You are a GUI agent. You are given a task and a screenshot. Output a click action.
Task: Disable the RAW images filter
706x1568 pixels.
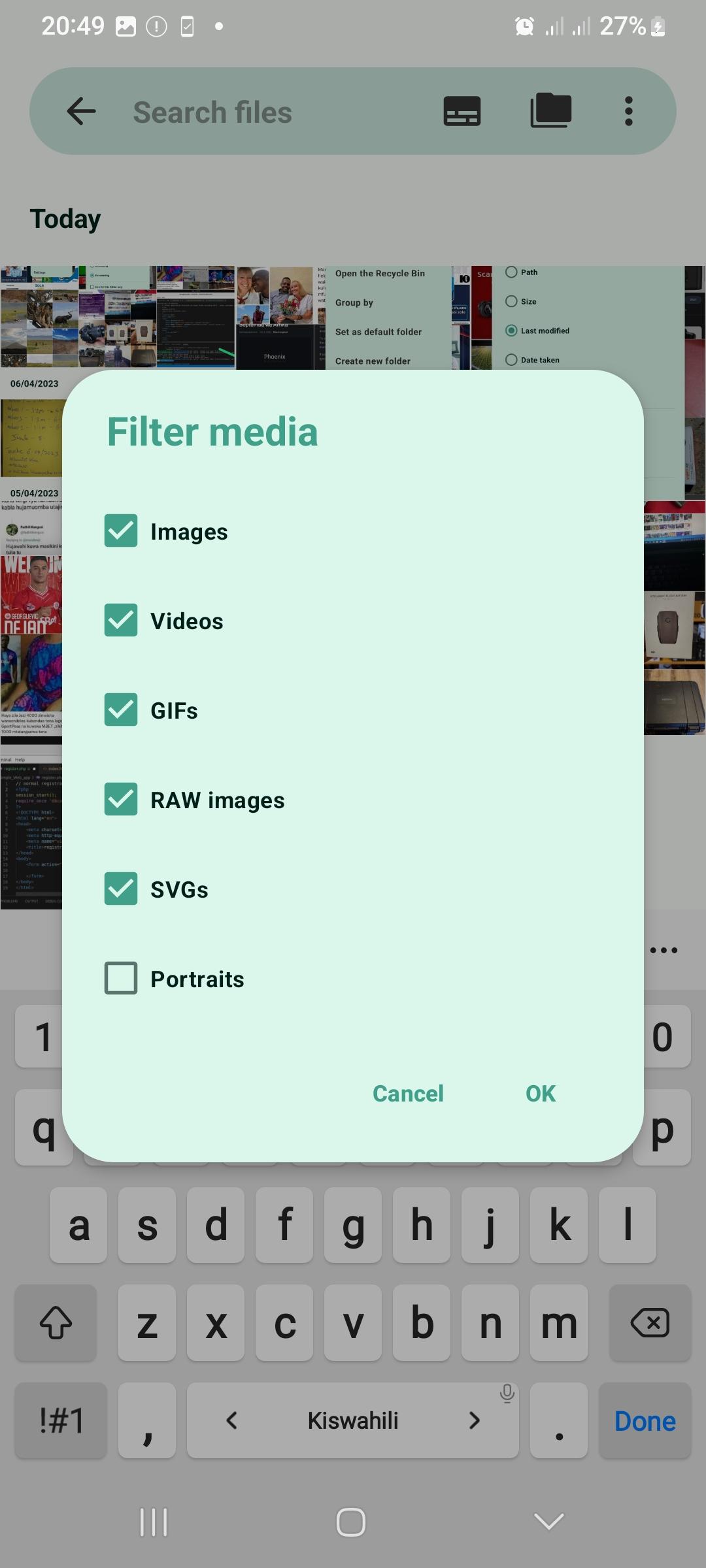point(121,799)
